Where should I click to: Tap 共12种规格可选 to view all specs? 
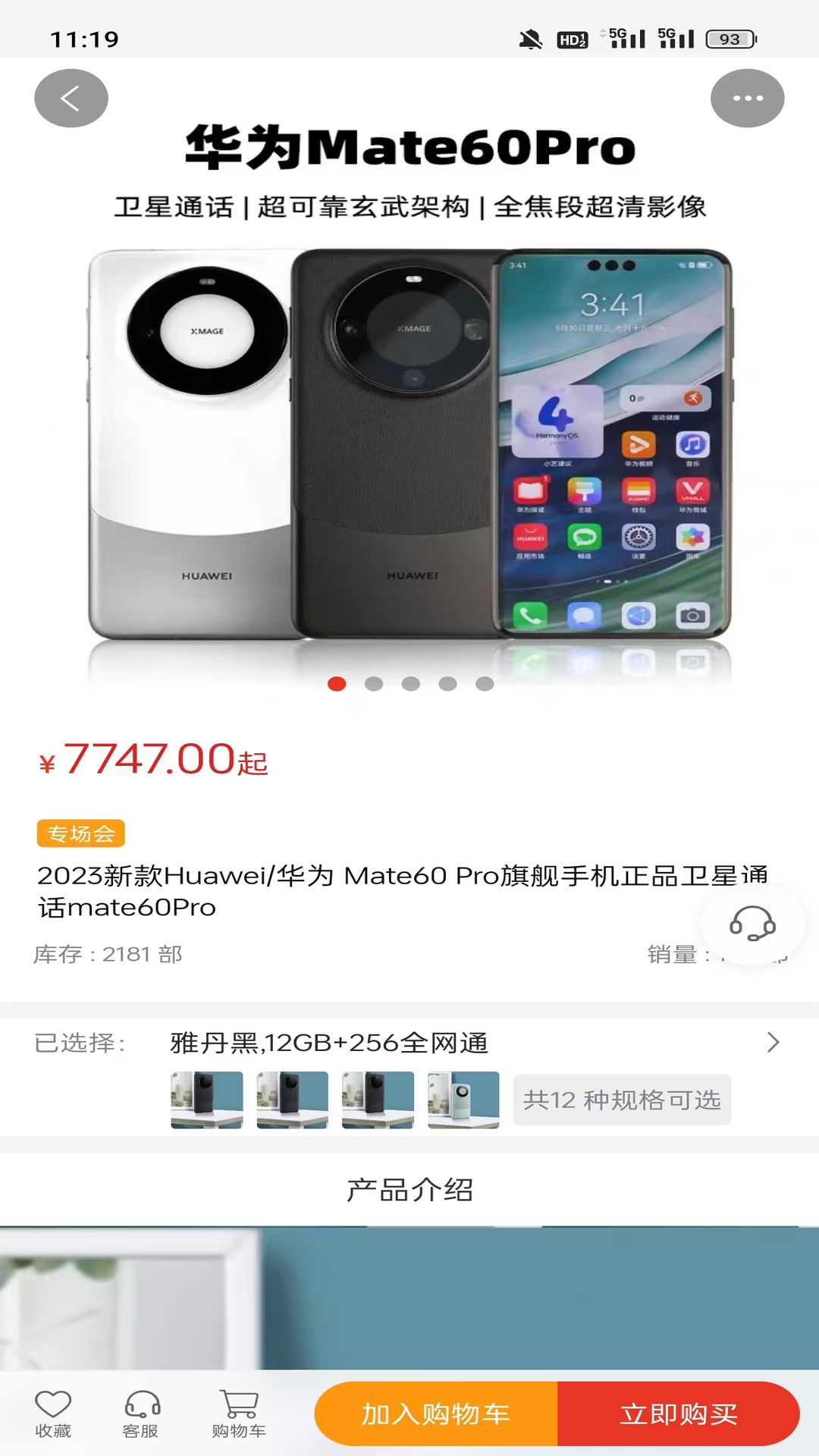[x=622, y=1100]
